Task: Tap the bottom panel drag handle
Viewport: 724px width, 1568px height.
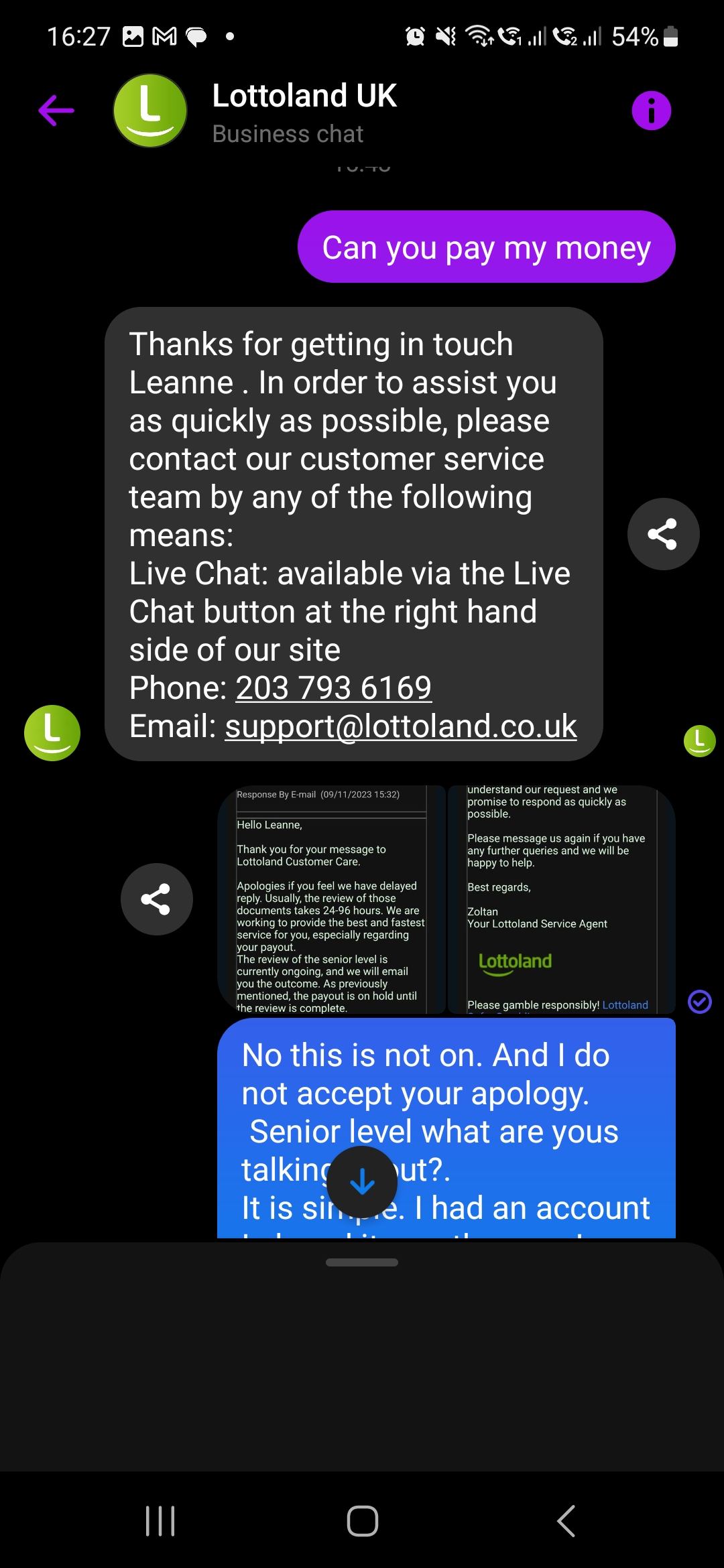Action: (x=362, y=1262)
